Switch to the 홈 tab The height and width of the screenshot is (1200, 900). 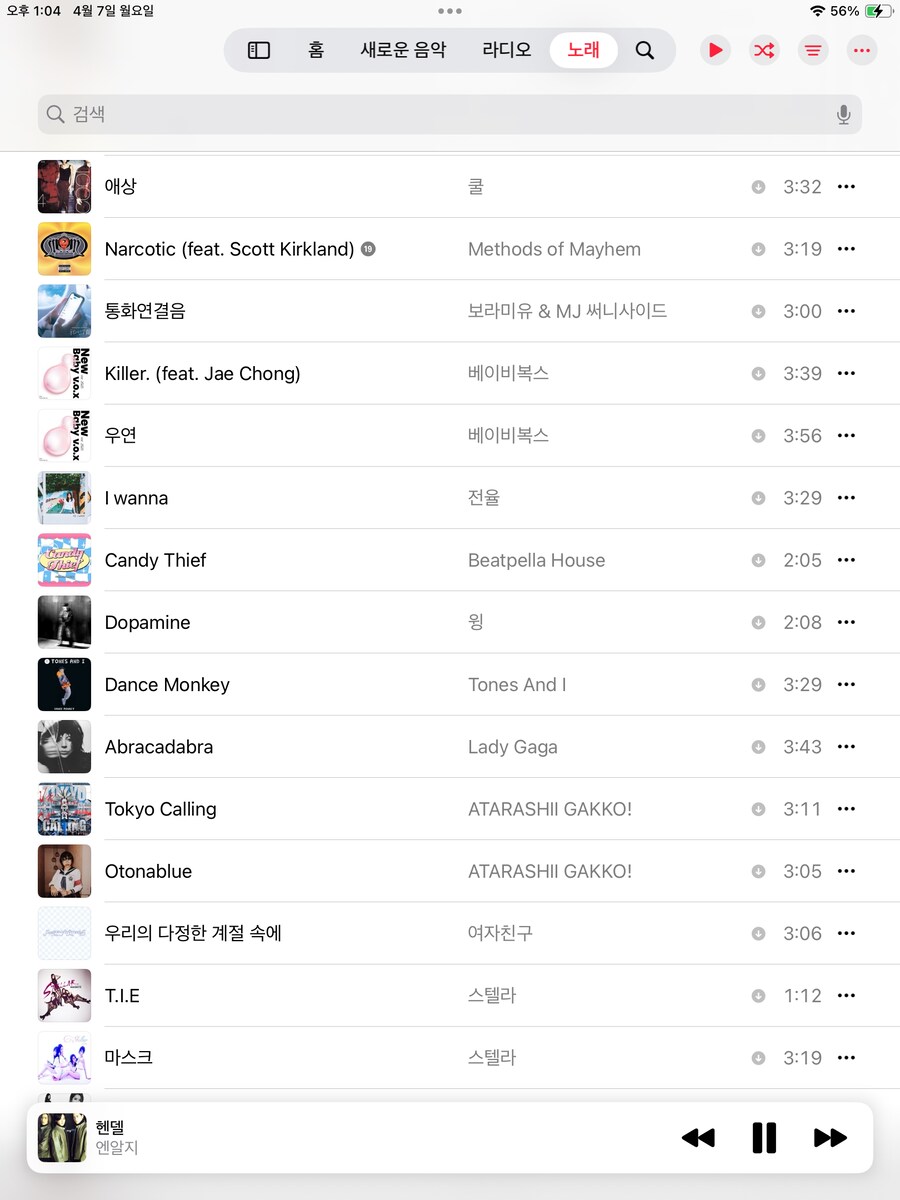point(316,50)
